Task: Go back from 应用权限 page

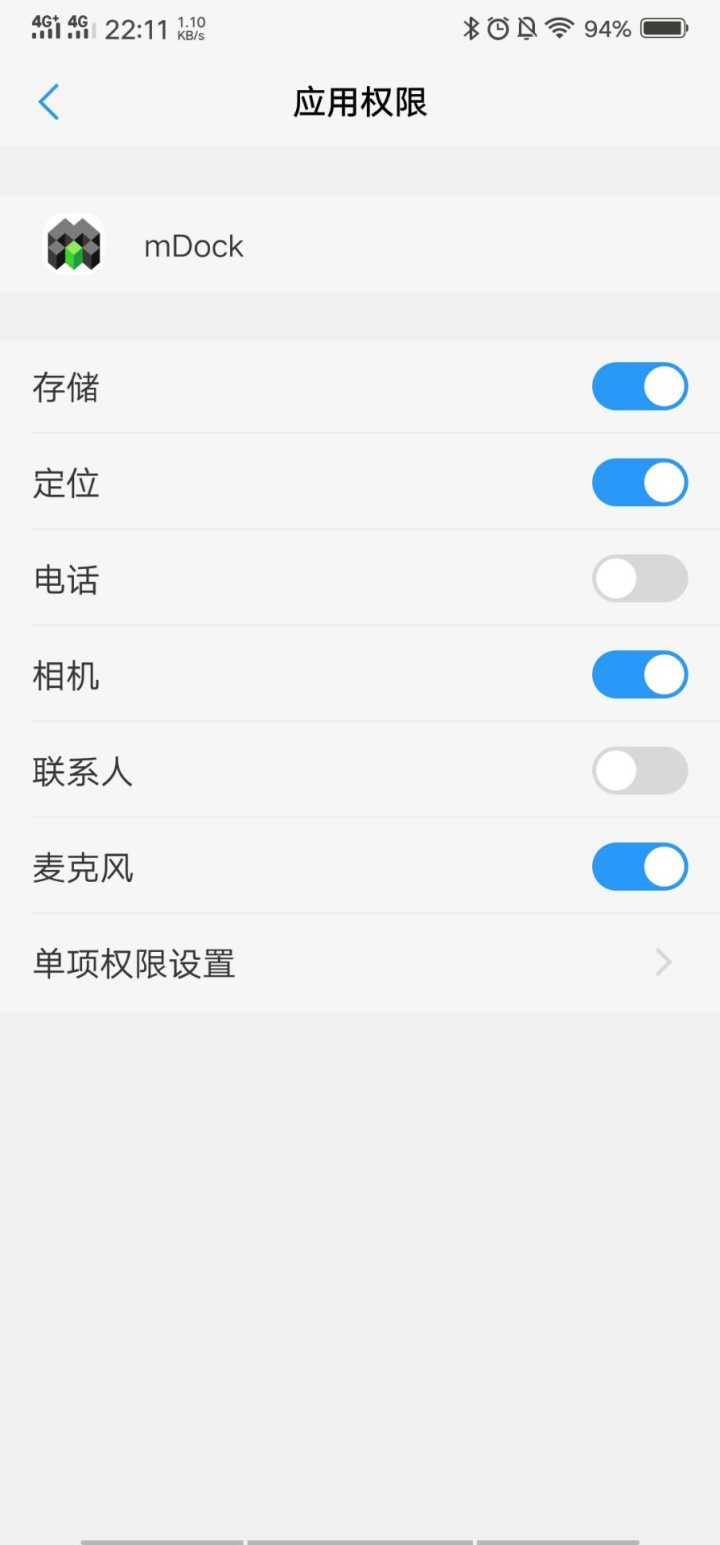Action: point(48,102)
